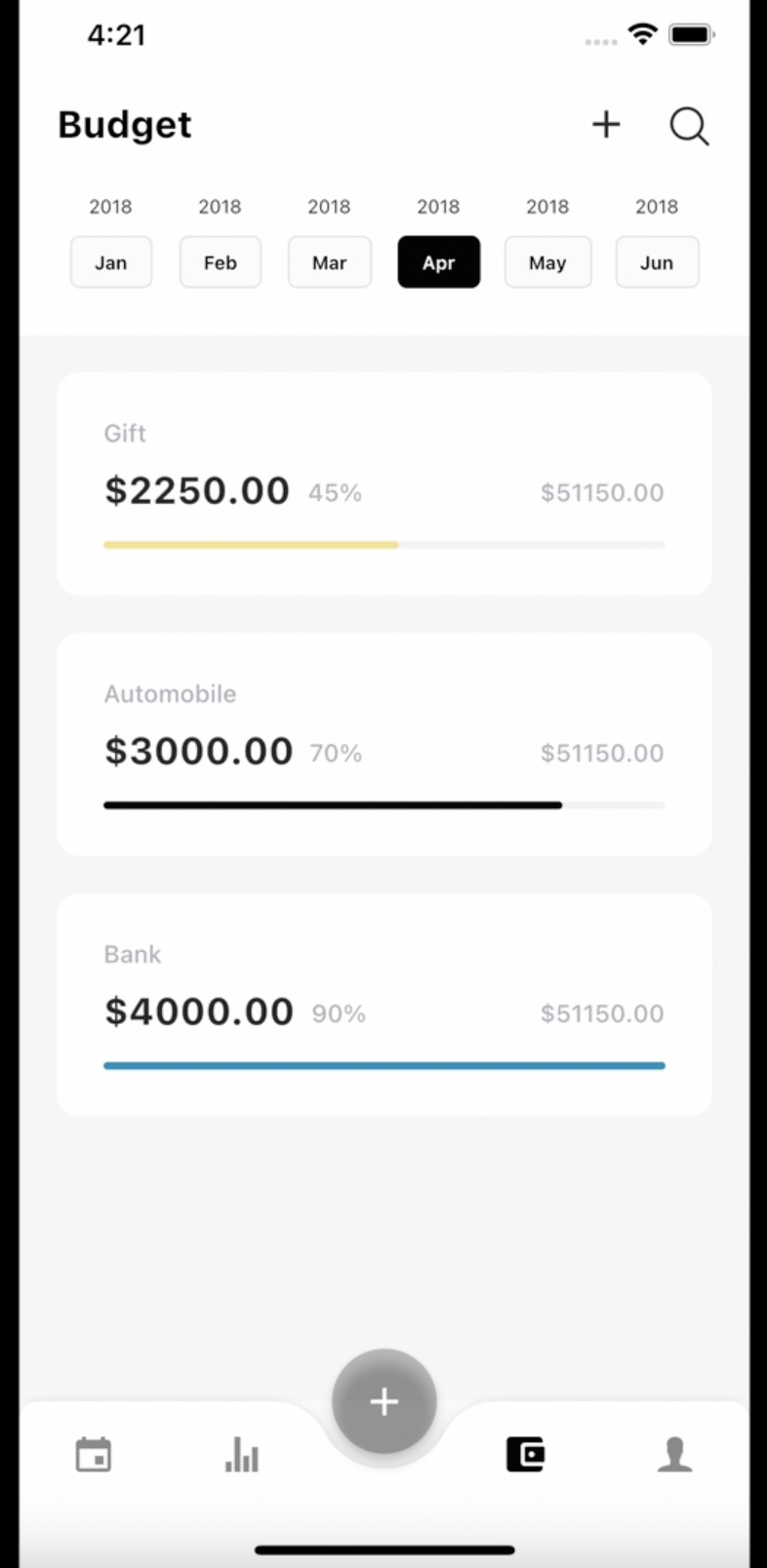Open the Gift budget card
The width and height of the screenshot is (767, 1568).
383,484
